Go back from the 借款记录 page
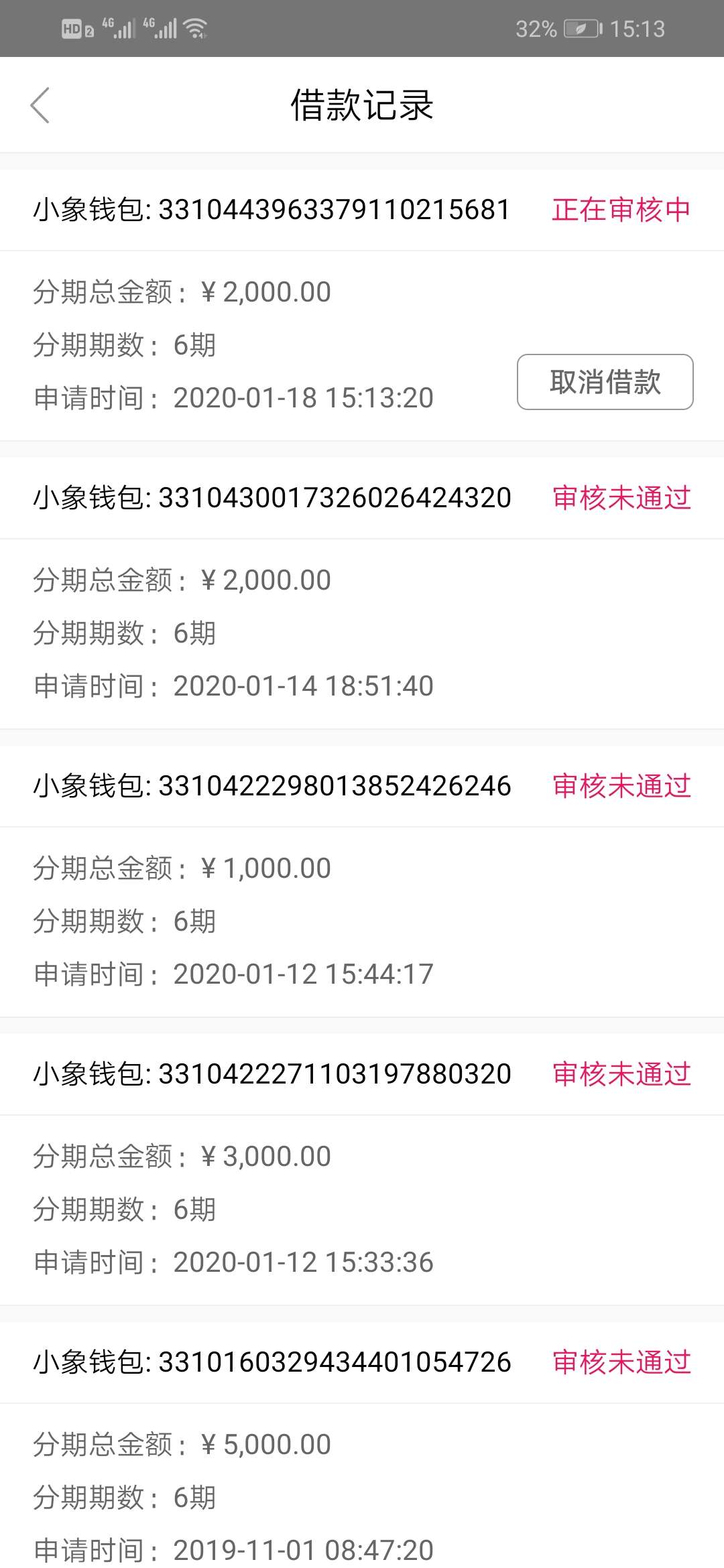Screen dimensions: 724x1568 click(40, 105)
